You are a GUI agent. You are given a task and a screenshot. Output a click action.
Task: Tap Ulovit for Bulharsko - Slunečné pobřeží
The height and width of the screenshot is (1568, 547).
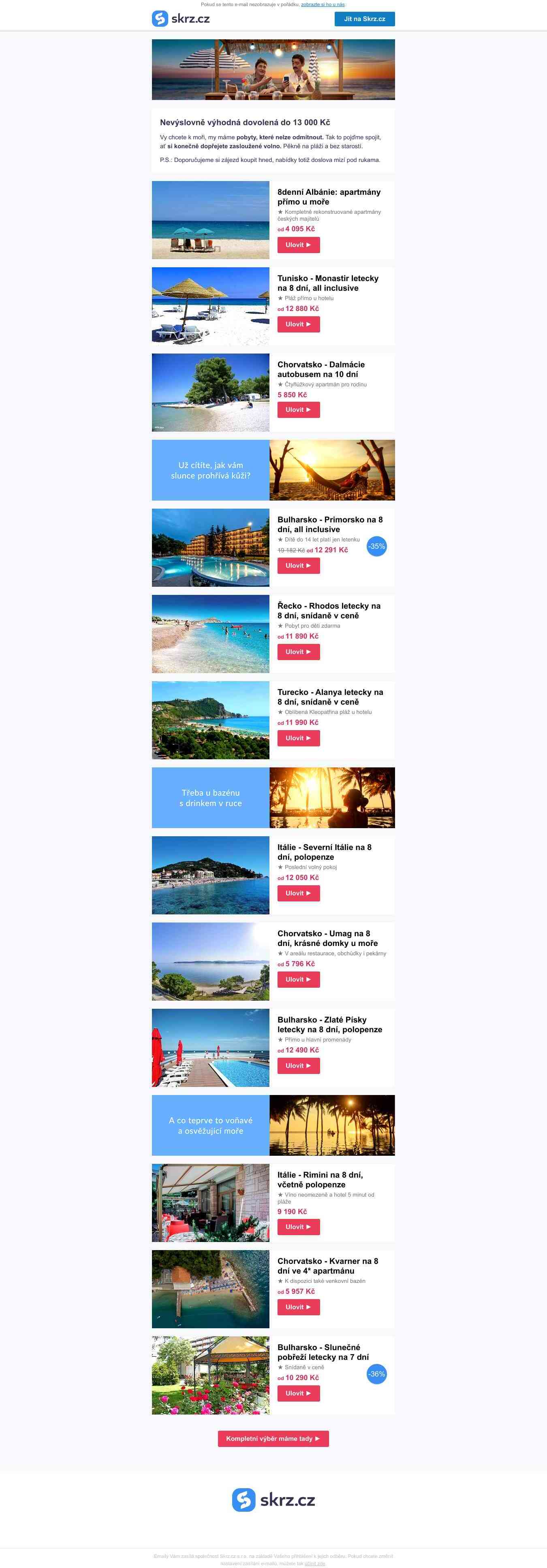click(x=298, y=1393)
